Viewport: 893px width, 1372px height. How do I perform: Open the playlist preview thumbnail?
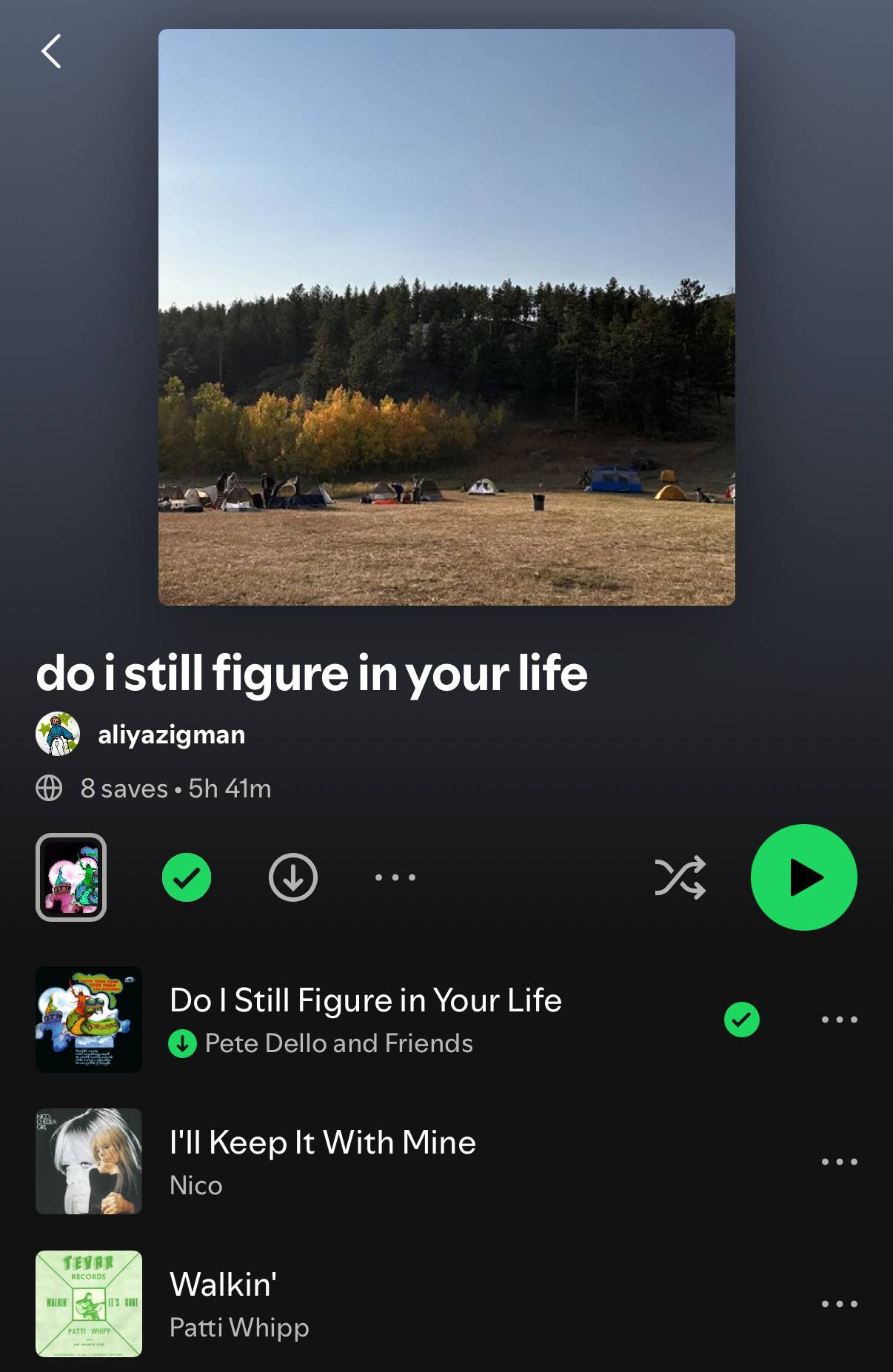click(x=71, y=877)
